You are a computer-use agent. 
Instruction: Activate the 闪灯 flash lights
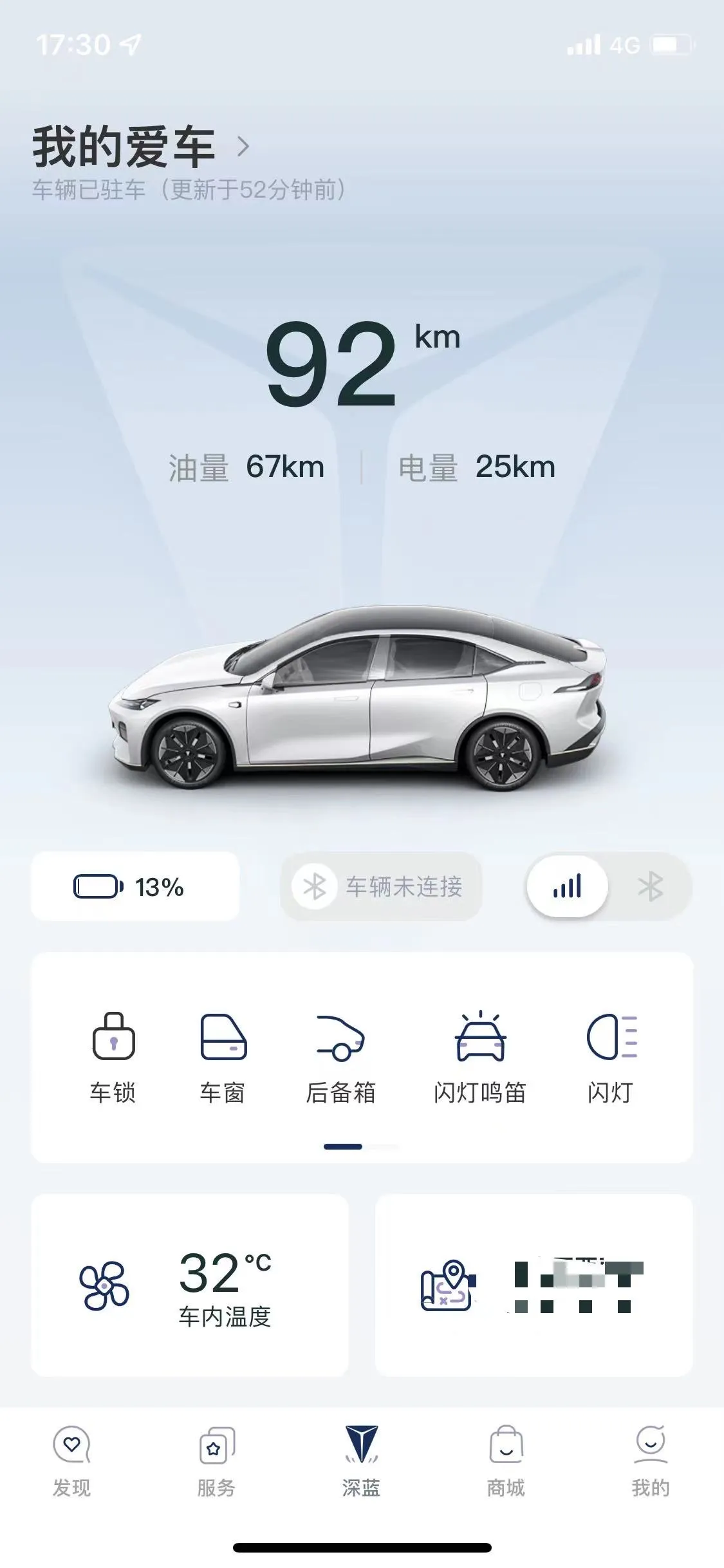tap(611, 1056)
